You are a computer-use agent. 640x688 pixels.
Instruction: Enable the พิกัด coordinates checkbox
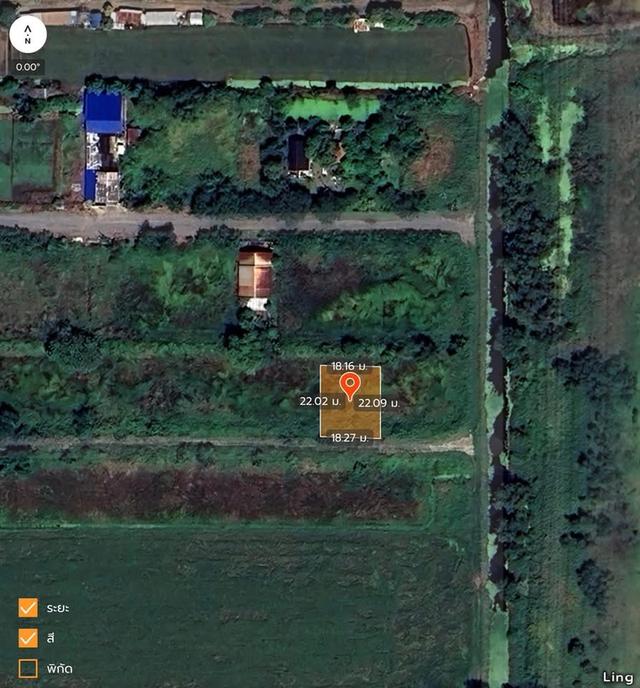click(x=28, y=668)
